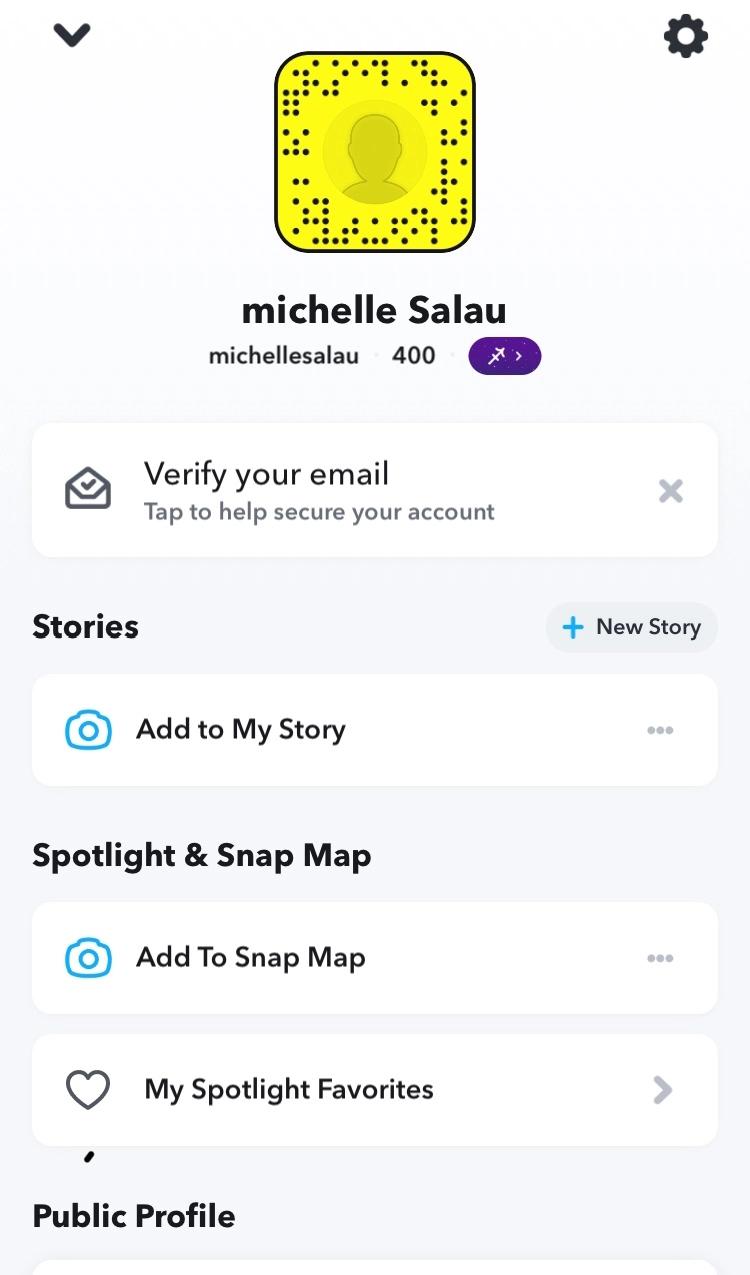Open options for Add To Snap Map

660,958
